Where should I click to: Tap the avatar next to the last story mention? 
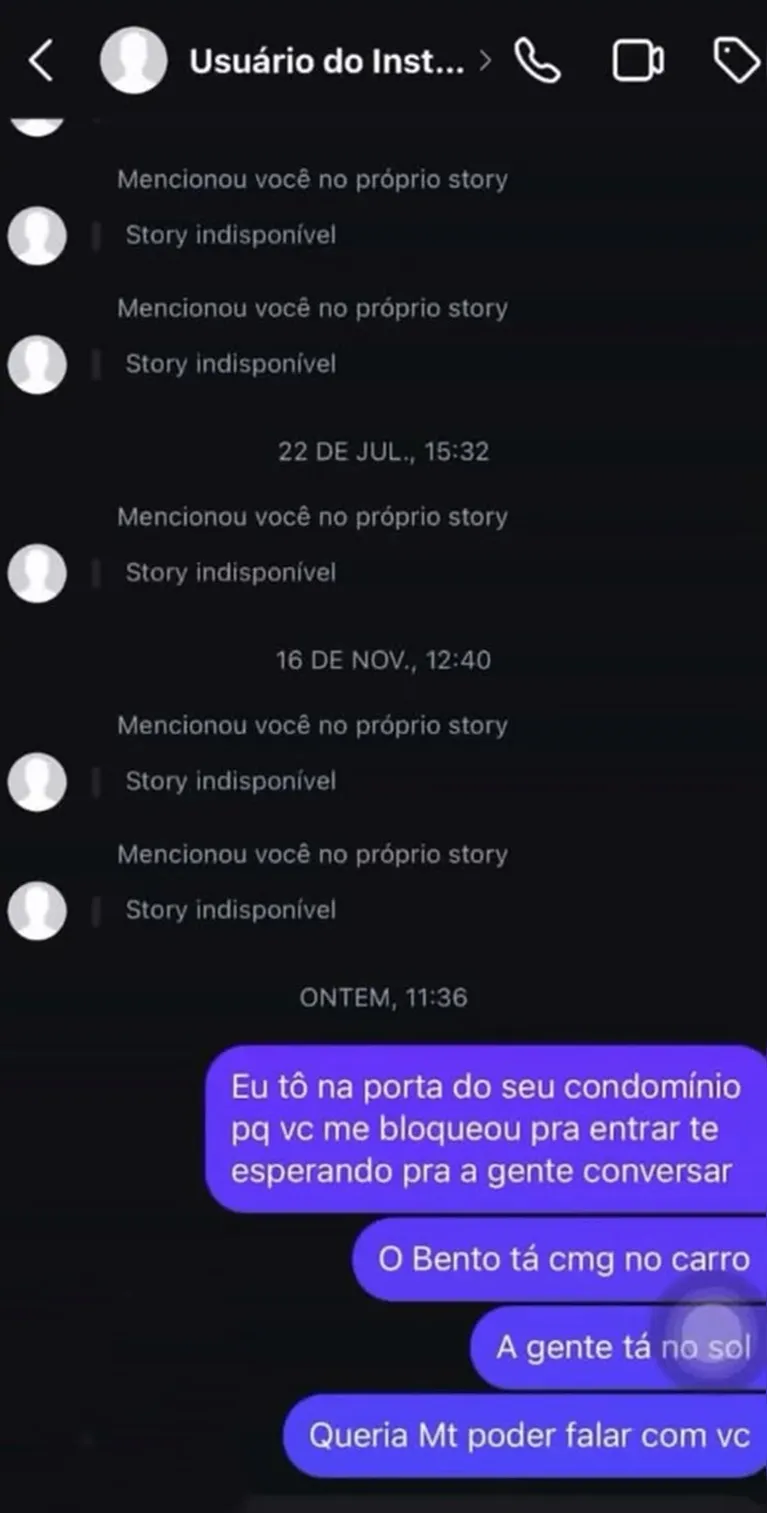coord(37,911)
